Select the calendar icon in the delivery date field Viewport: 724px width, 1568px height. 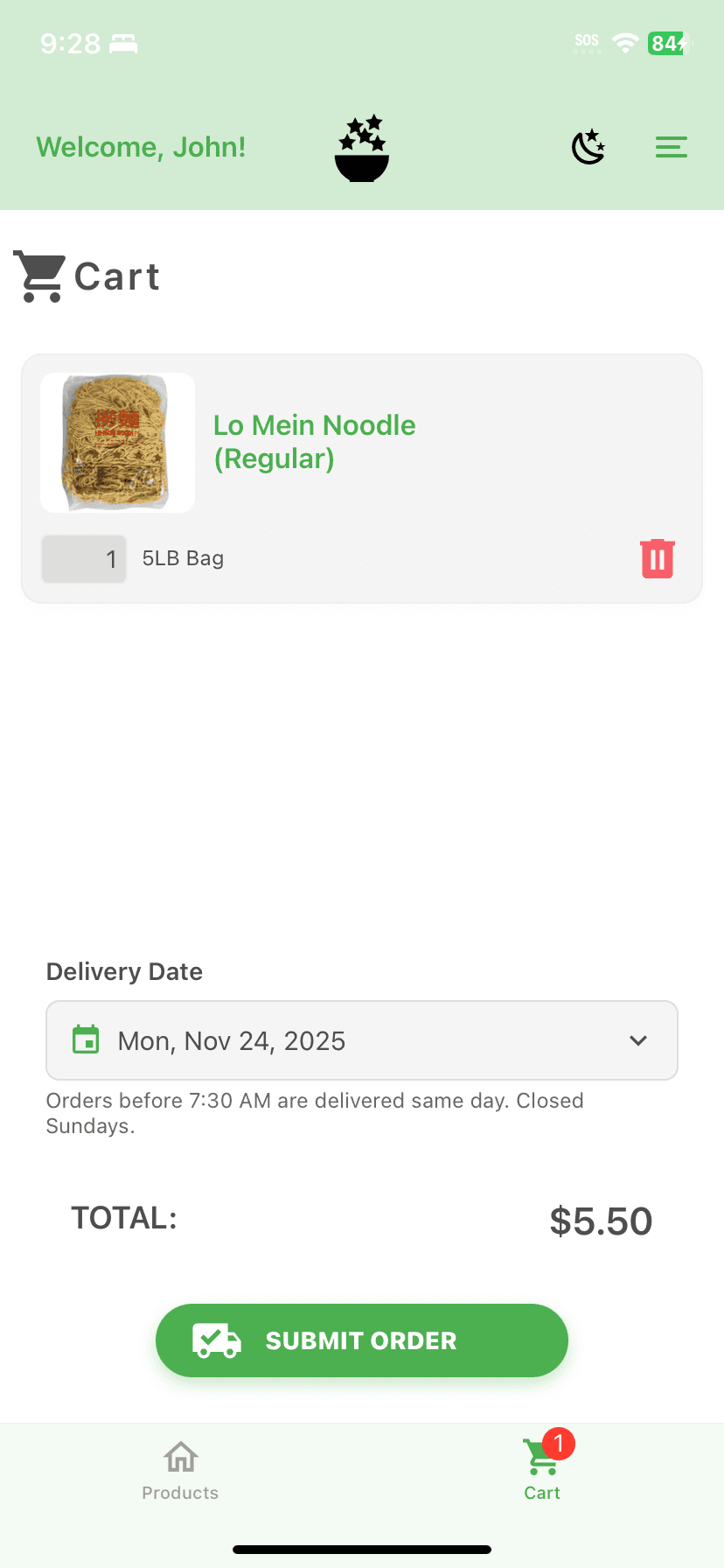coord(85,1040)
